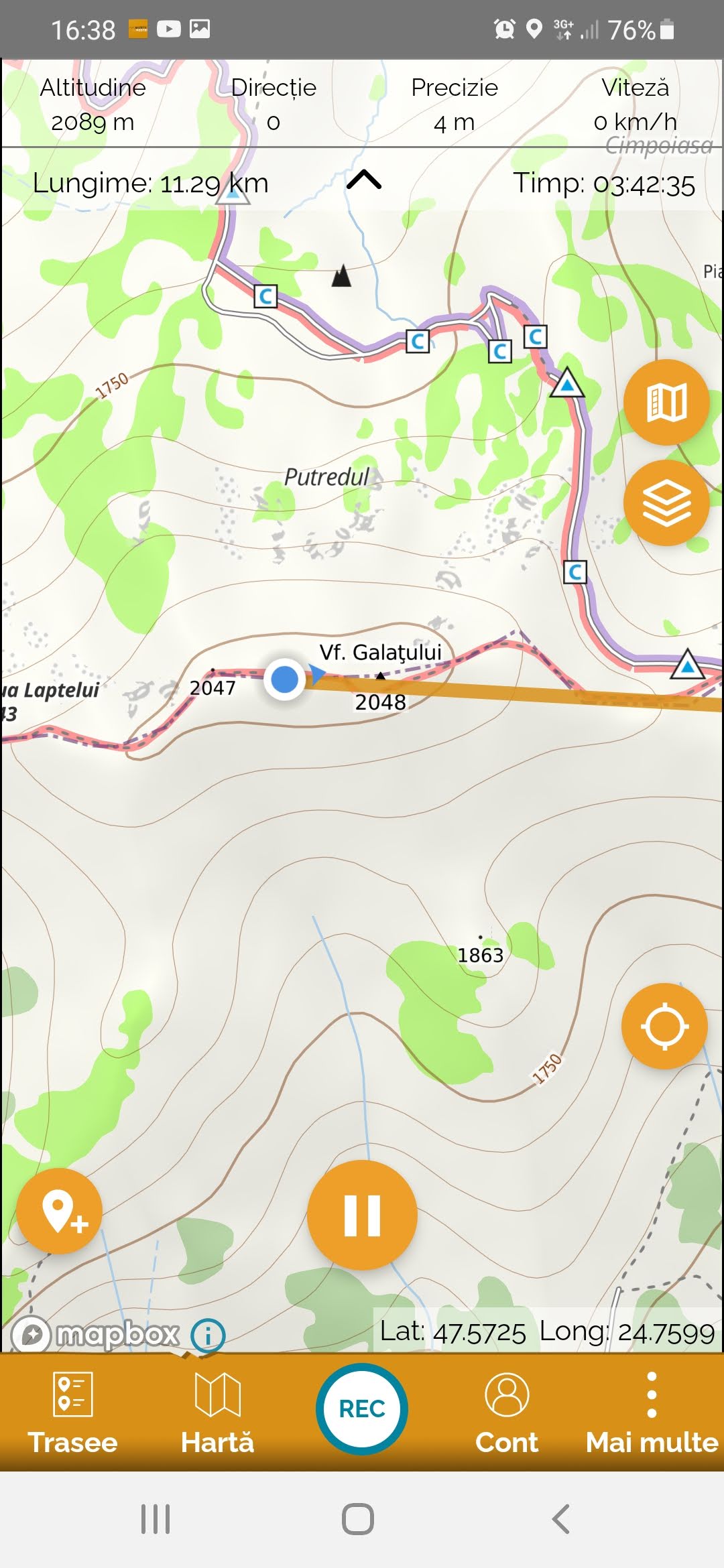Open the Cont account tab
Viewport: 724px width, 1568px height.
(x=507, y=1413)
